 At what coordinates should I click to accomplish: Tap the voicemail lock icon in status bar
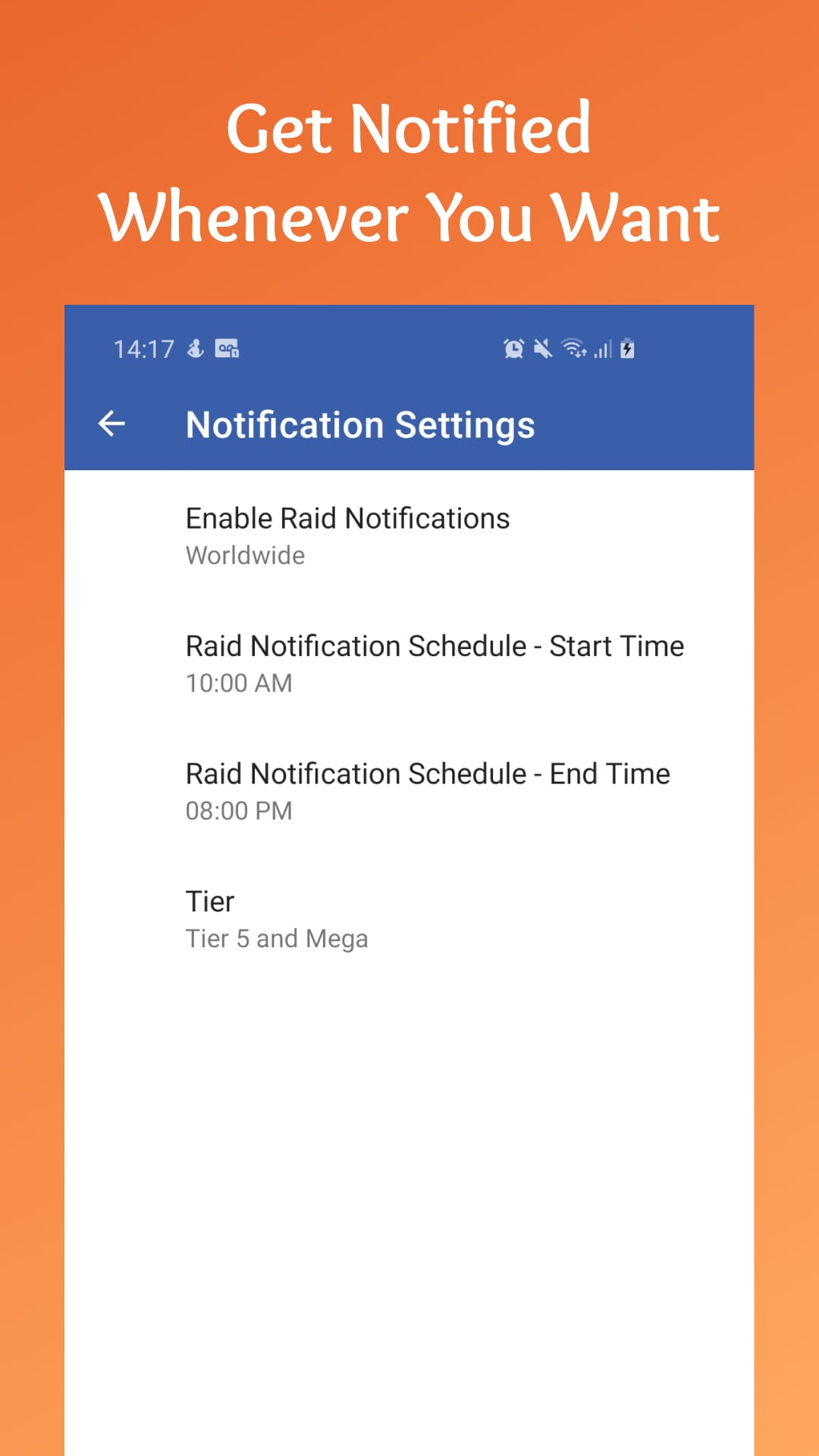pos(227,349)
